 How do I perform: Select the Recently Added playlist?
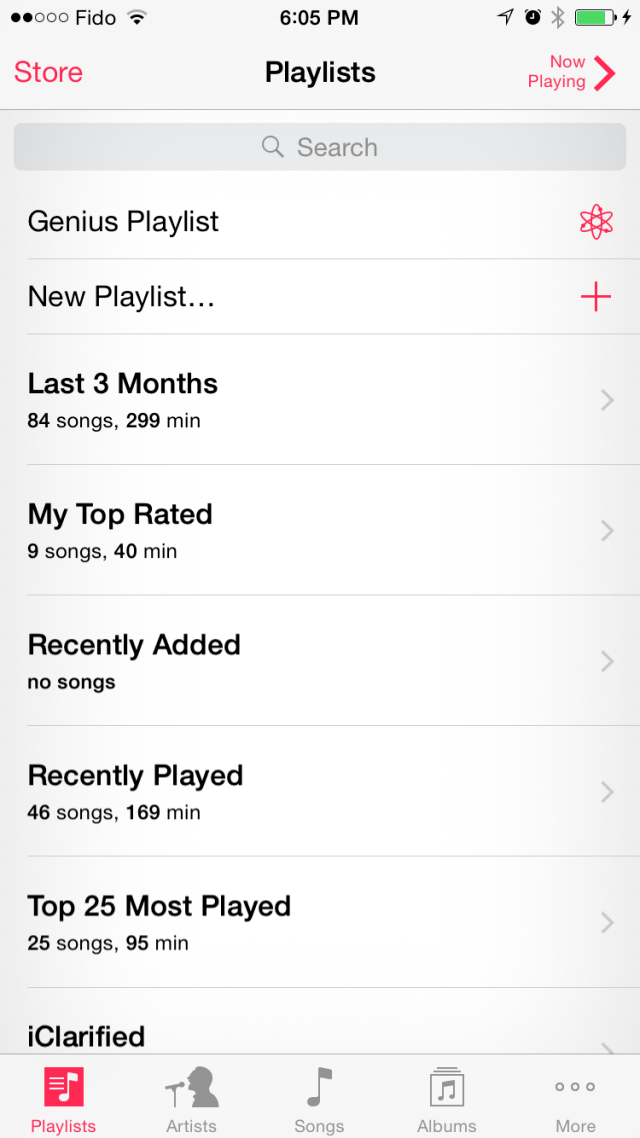pyautogui.click(x=320, y=661)
